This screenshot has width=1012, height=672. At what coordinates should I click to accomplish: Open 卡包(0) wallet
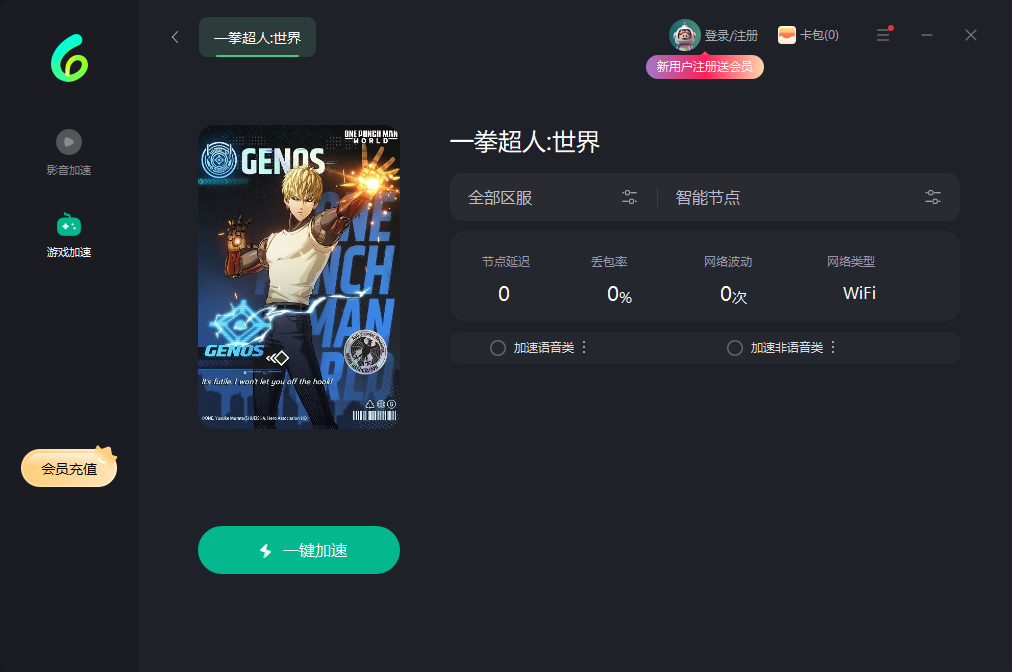point(808,35)
